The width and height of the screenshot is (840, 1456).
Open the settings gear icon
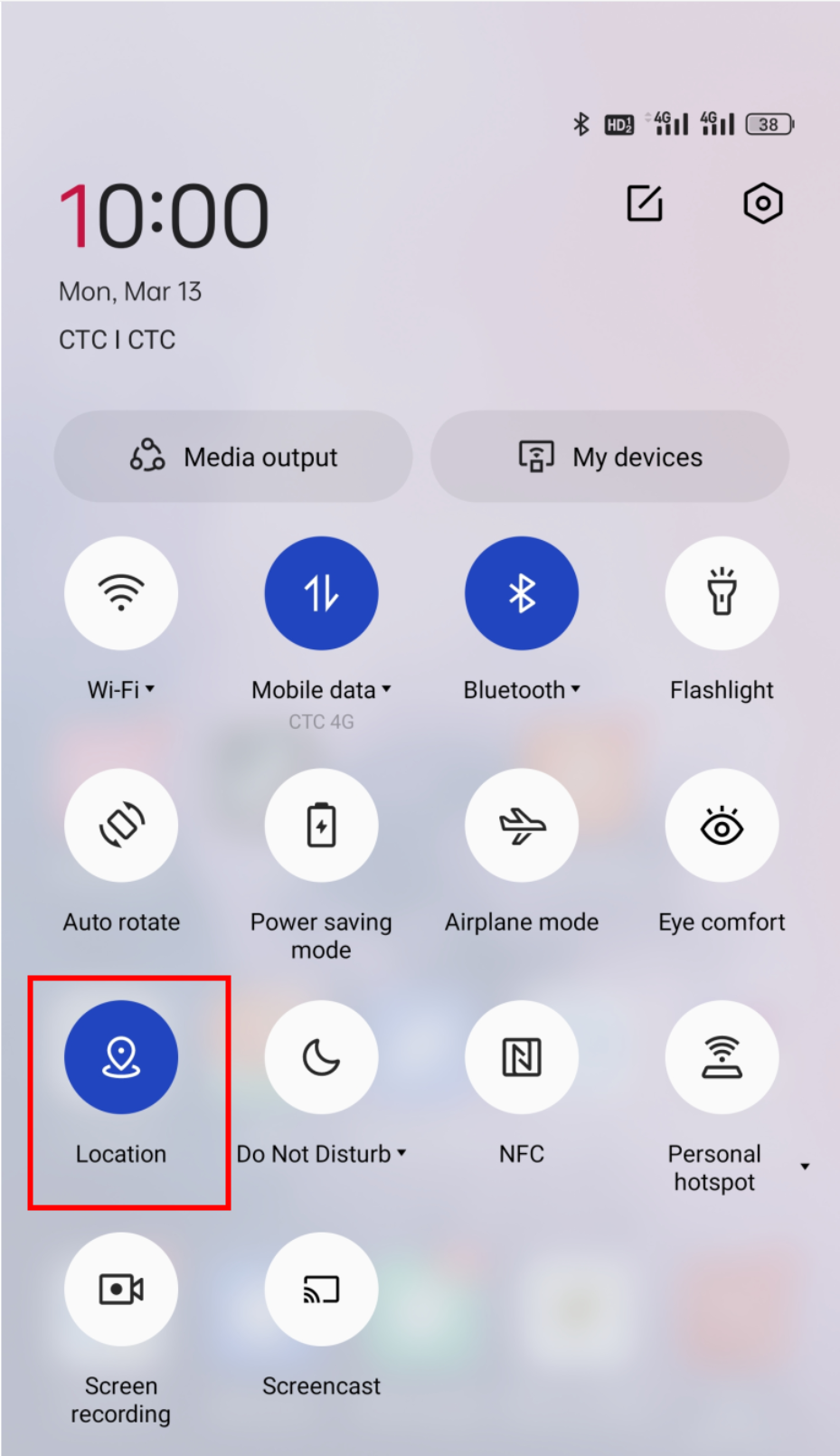pos(763,203)
